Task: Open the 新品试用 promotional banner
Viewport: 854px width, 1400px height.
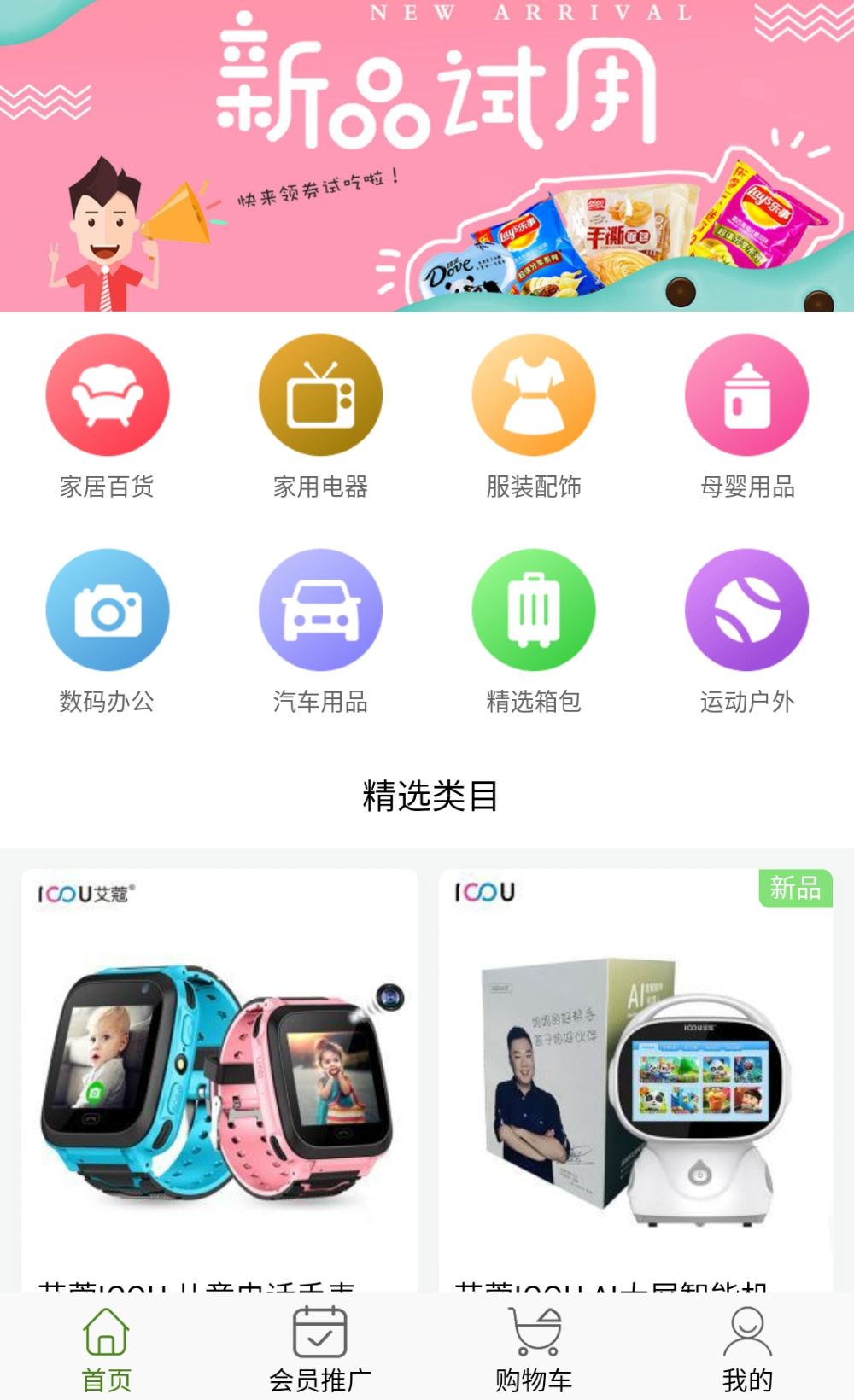Action: [427, 155]
